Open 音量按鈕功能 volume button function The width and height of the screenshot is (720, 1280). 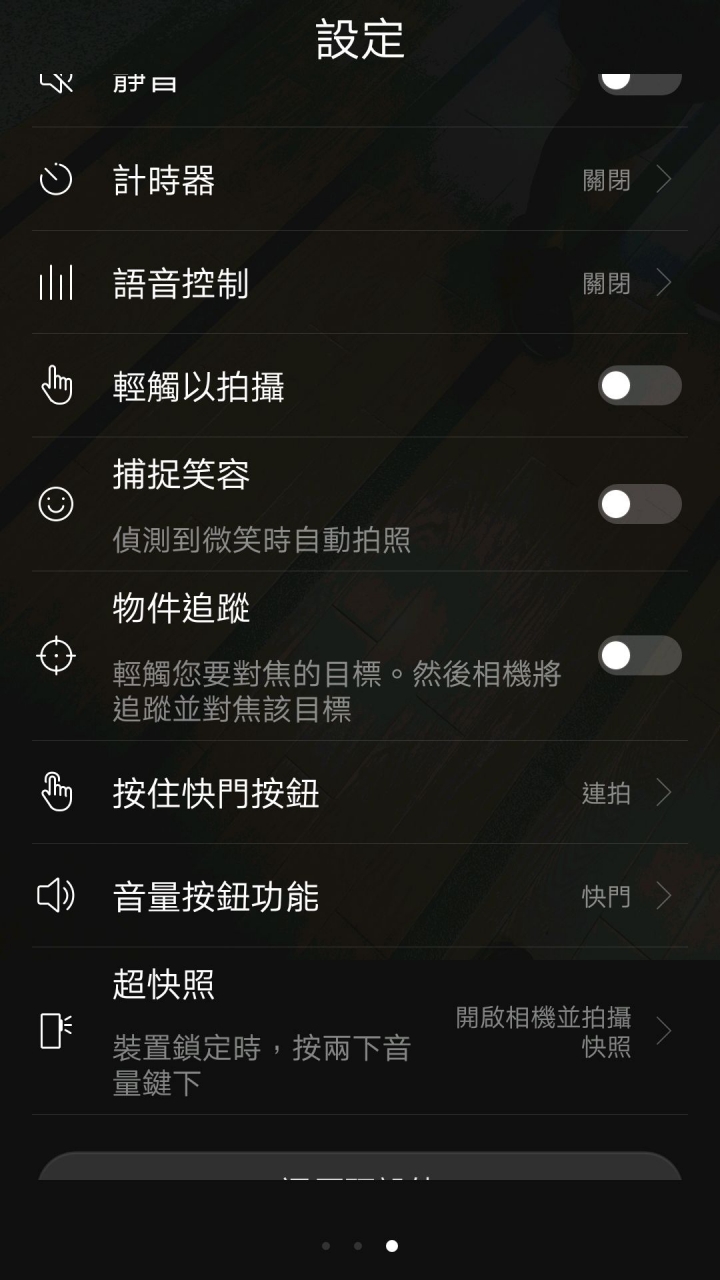pos(360,896)
